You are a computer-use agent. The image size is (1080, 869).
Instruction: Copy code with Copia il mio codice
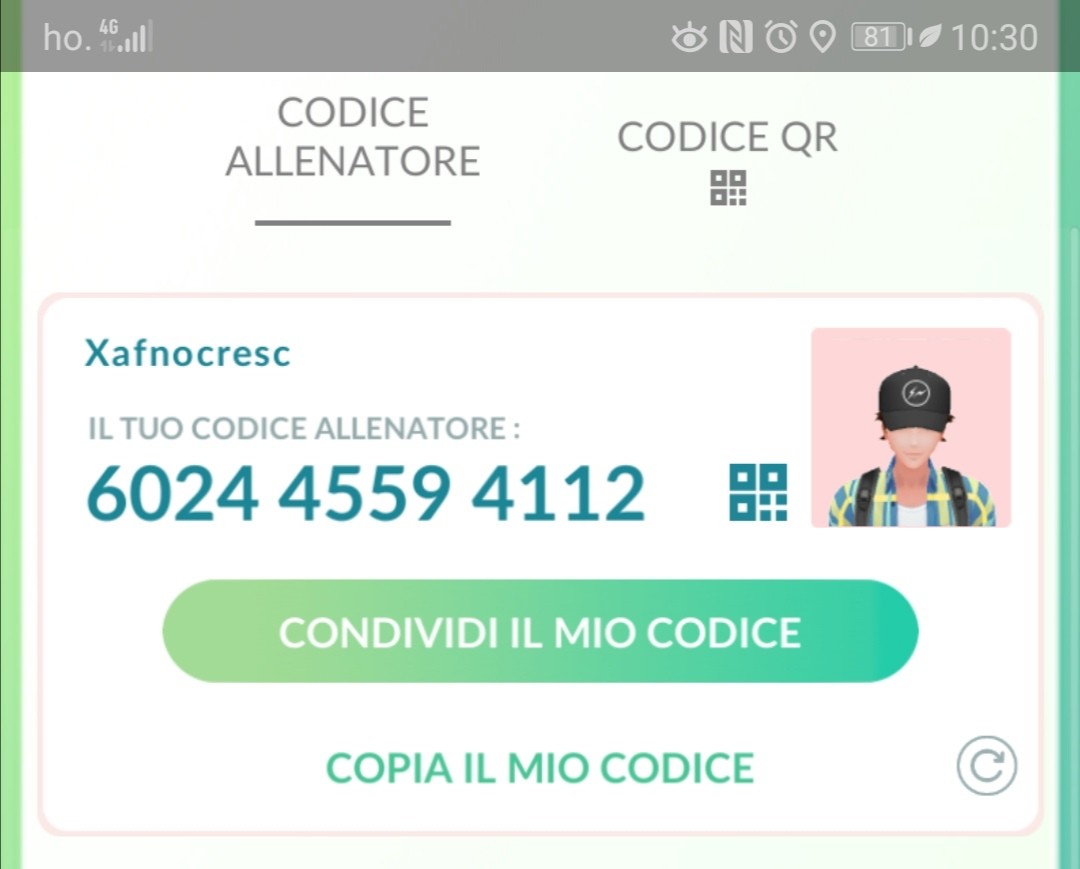click(540, 768)
